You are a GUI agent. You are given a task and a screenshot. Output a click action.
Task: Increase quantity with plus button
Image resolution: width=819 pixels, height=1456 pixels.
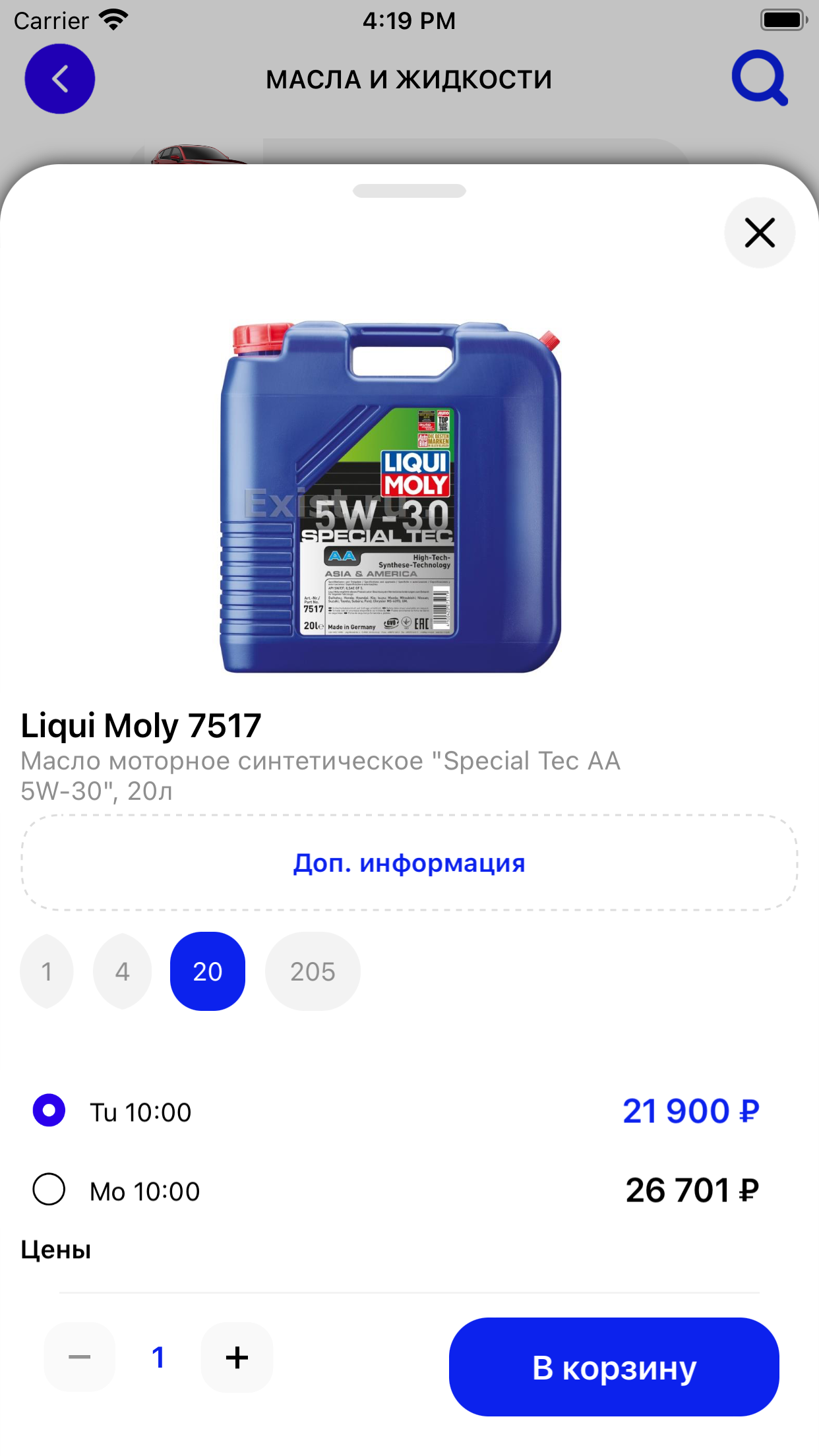[x=237, y=1357]
